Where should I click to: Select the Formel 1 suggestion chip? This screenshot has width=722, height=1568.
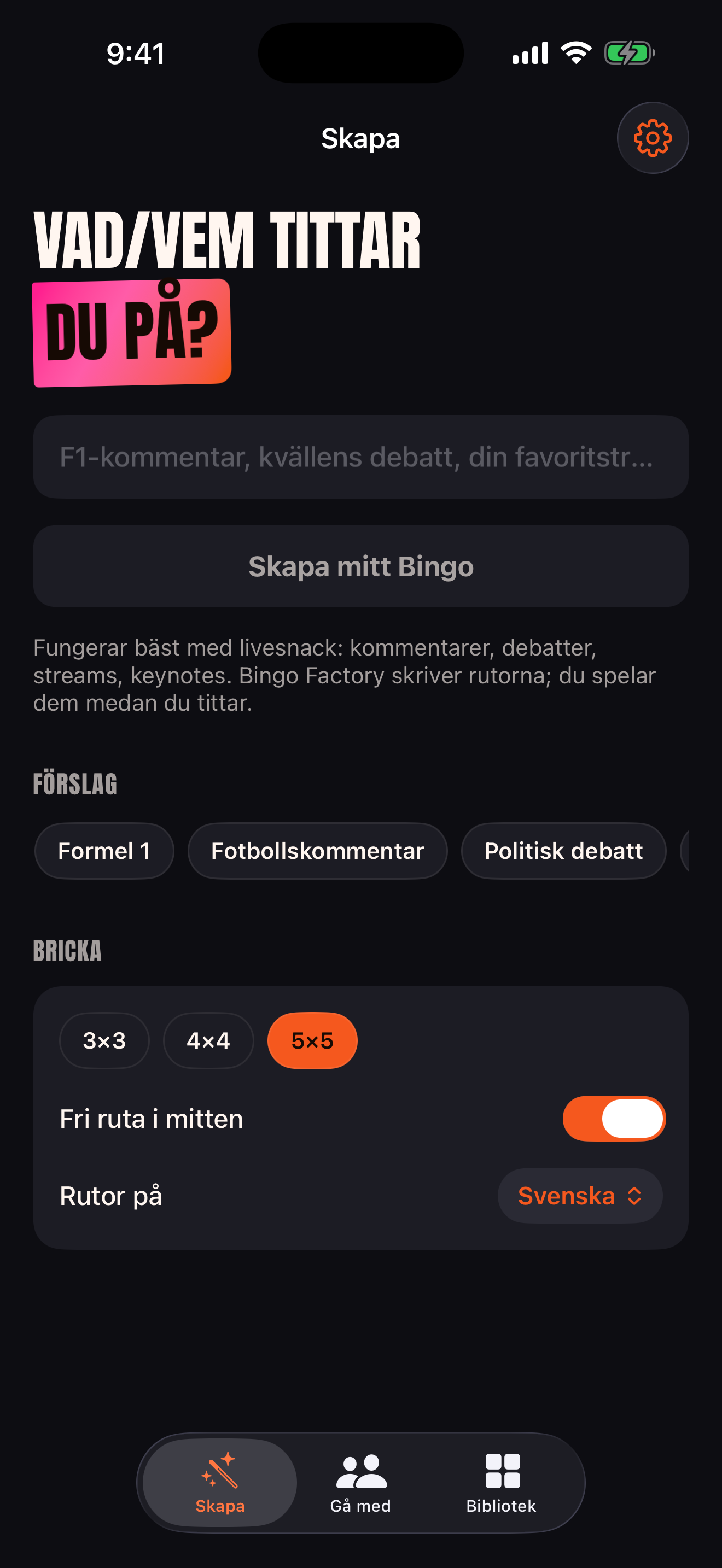(104, 851)
